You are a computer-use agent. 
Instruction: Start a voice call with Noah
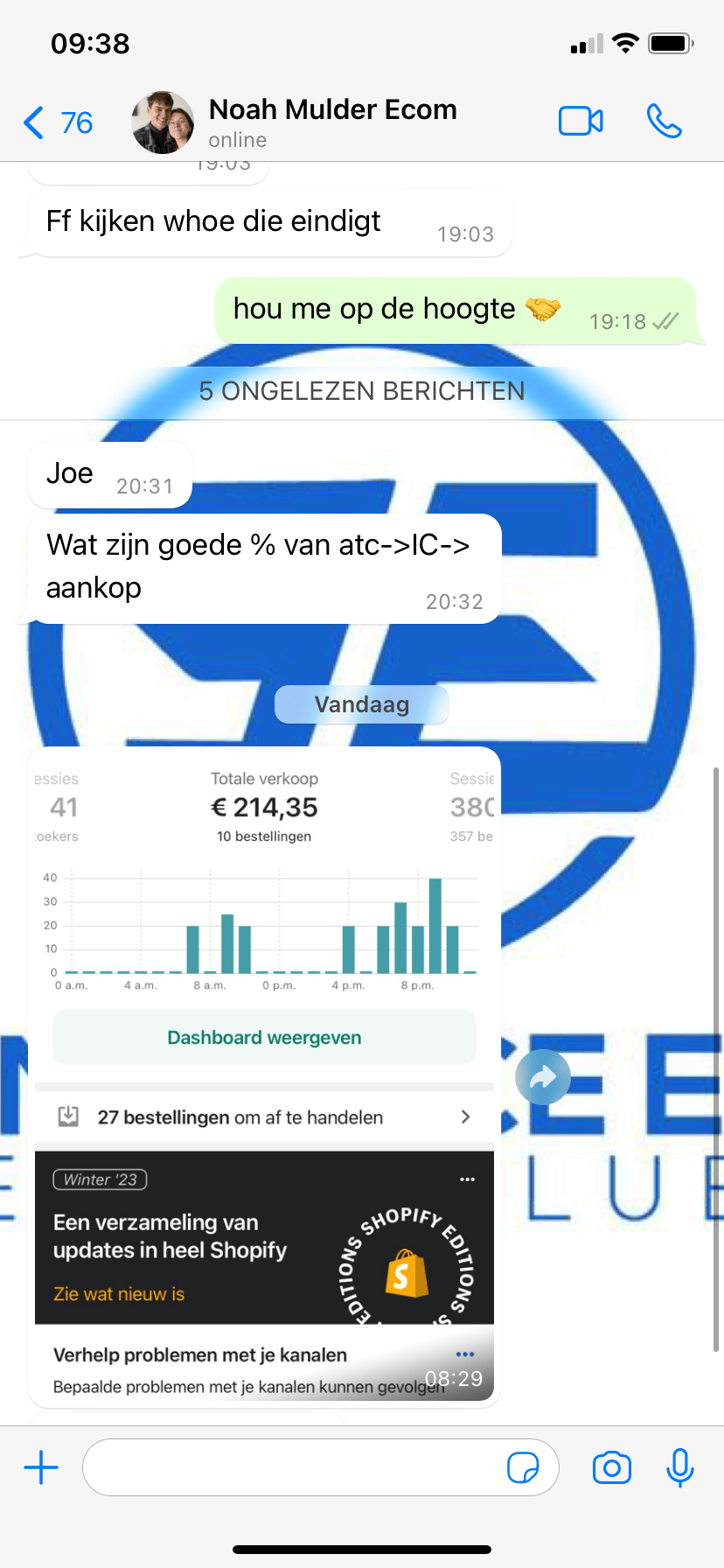coord(664,122)
